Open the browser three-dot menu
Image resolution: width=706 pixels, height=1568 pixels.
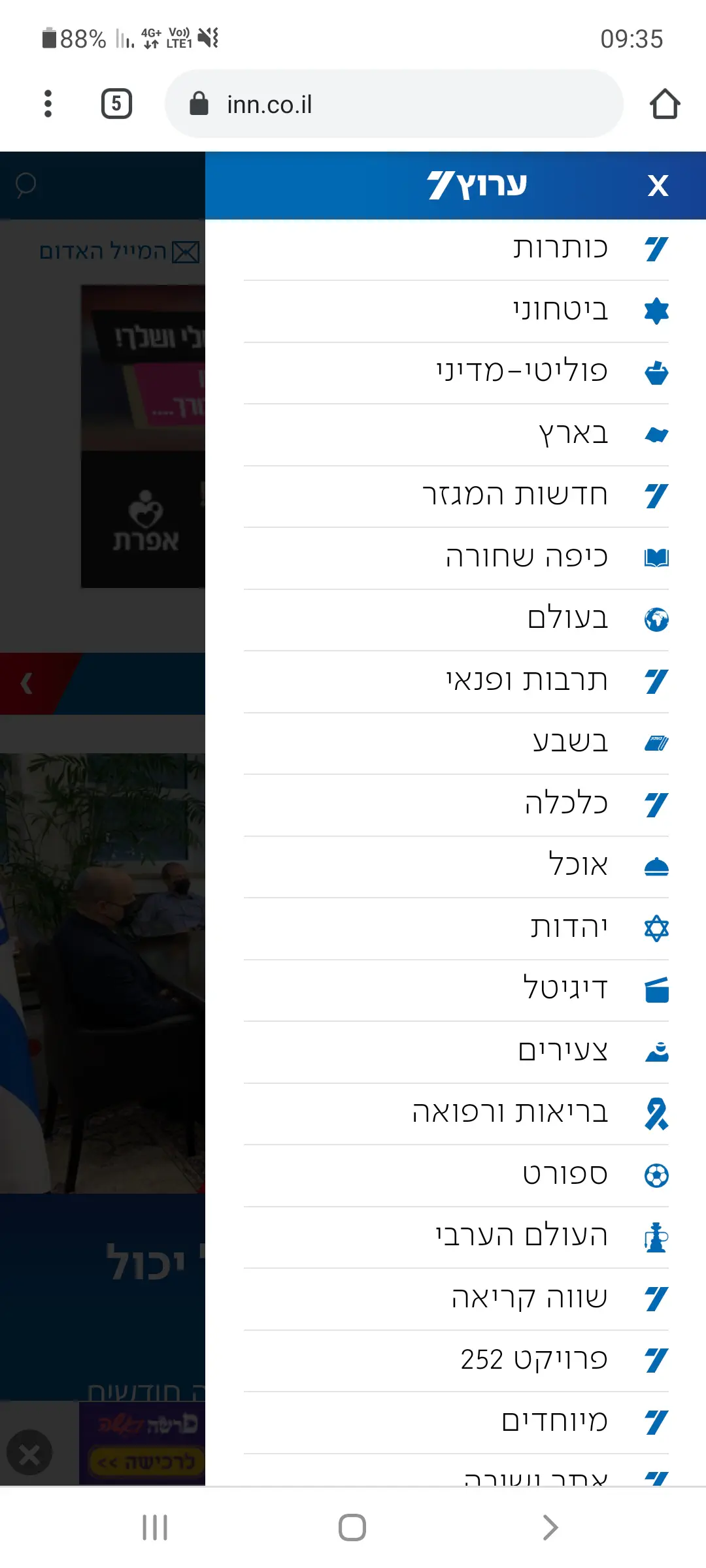48,104
